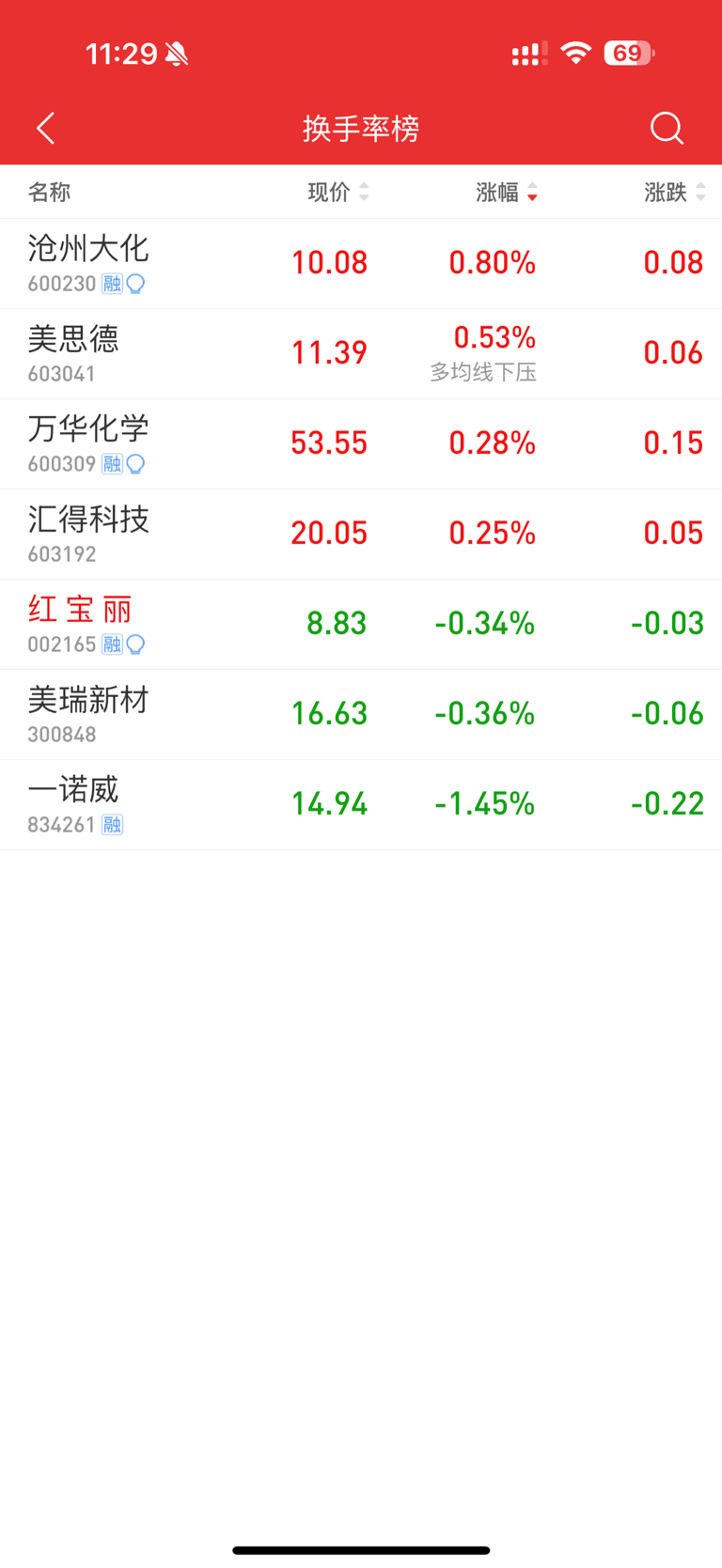Viewport: 722px width, 1568px height.
Task: Go back using the arrow icon
Action: click(45, 129)
